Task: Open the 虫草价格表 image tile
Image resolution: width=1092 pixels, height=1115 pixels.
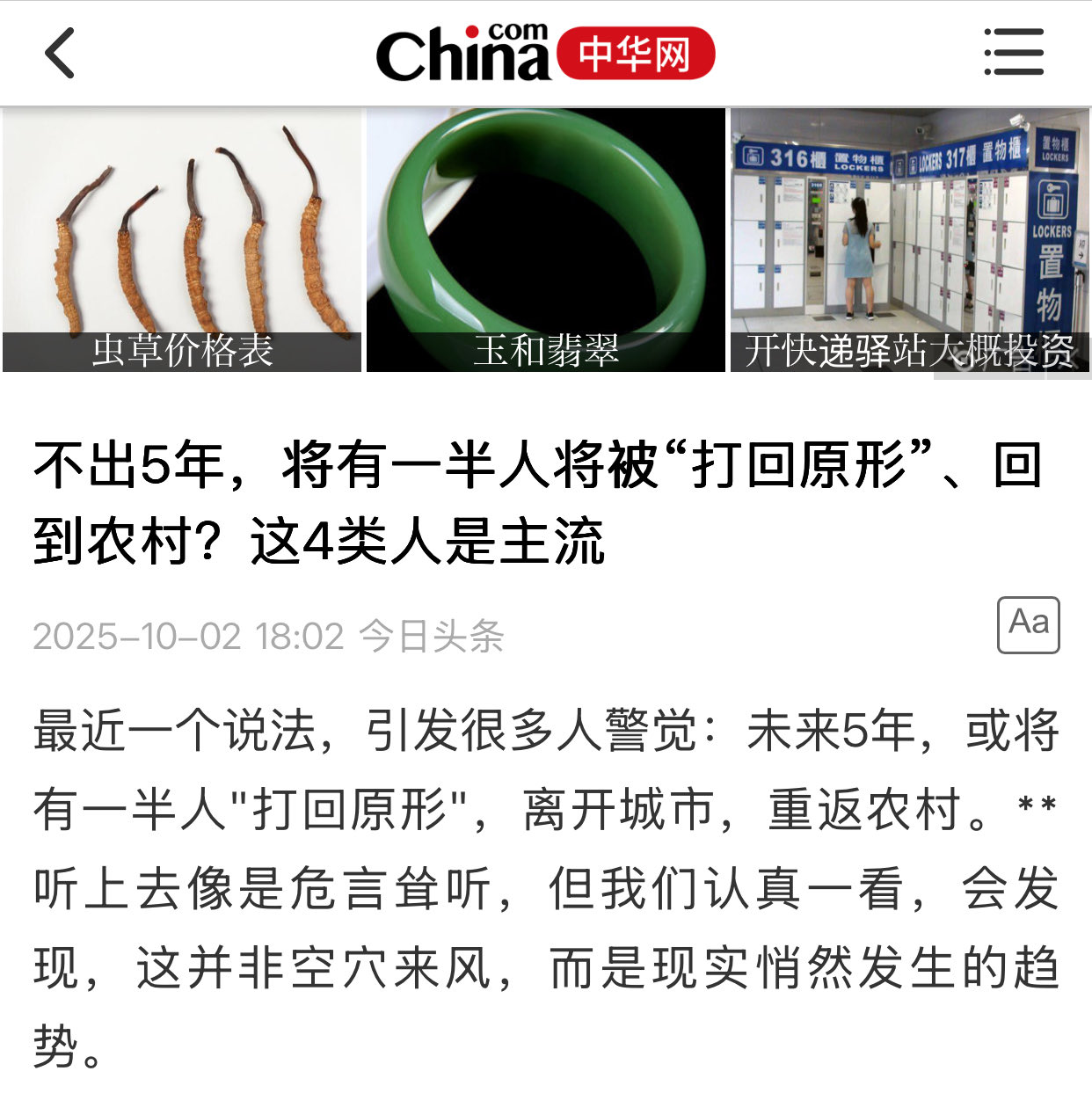Action: [182, 240]
